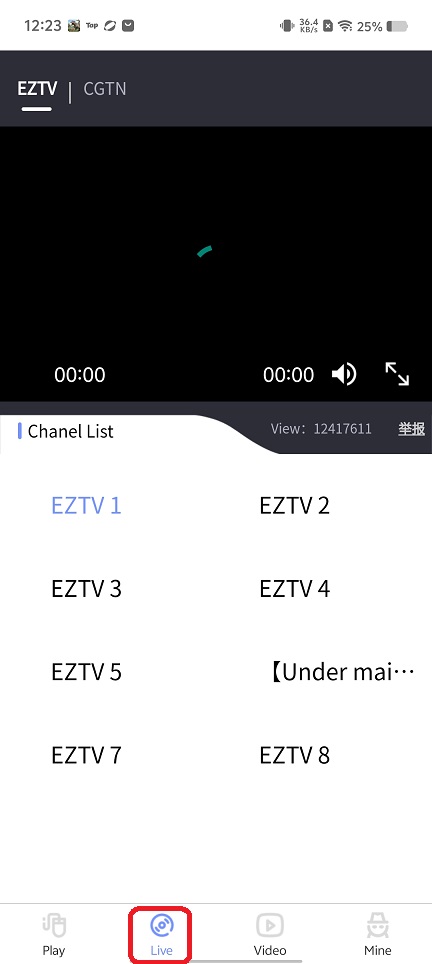Tap the underlined 举报 report link
This screenshot has height=964, width=432.
pos(411,429)
